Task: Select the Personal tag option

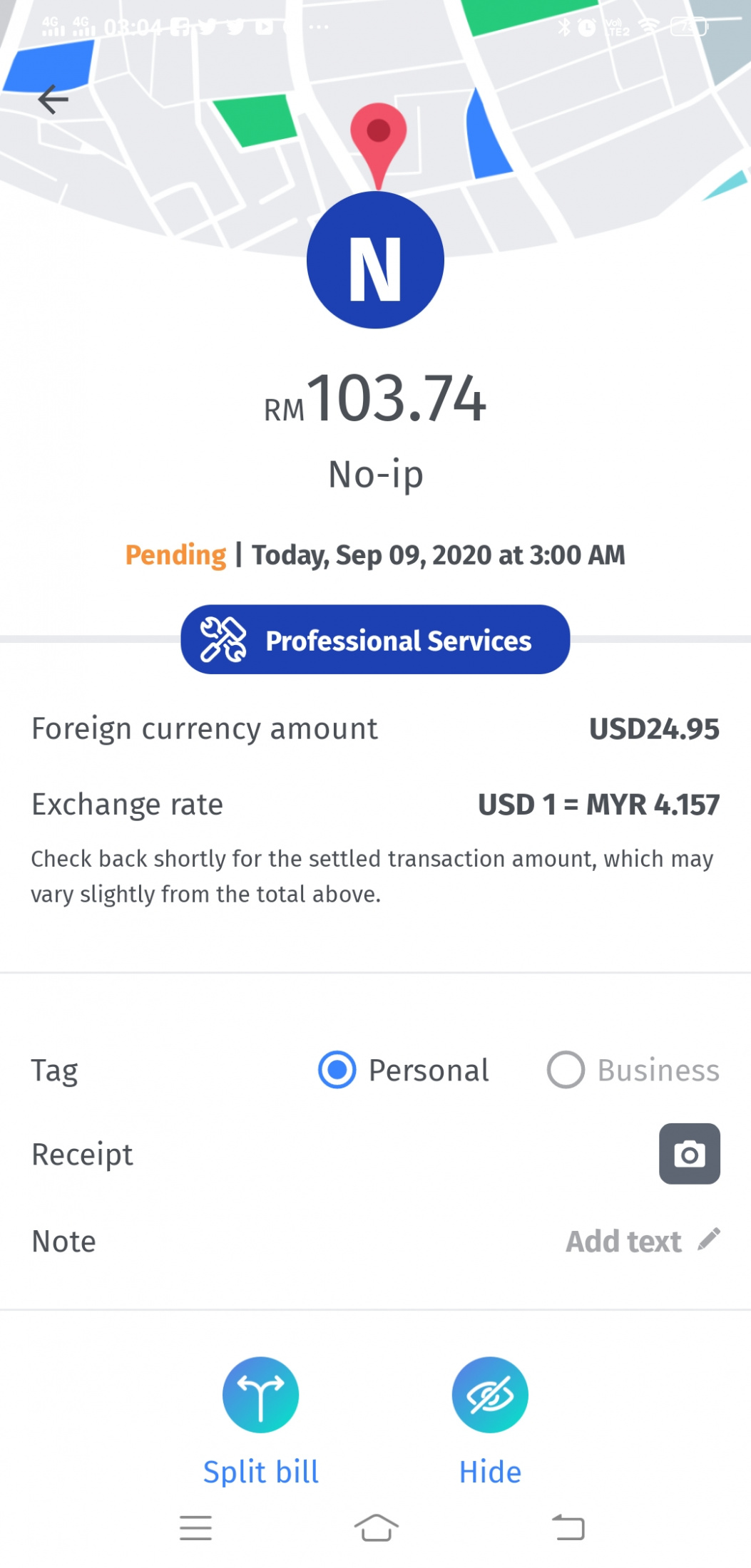Action: pyautogui.click(x=404, y=1070)
